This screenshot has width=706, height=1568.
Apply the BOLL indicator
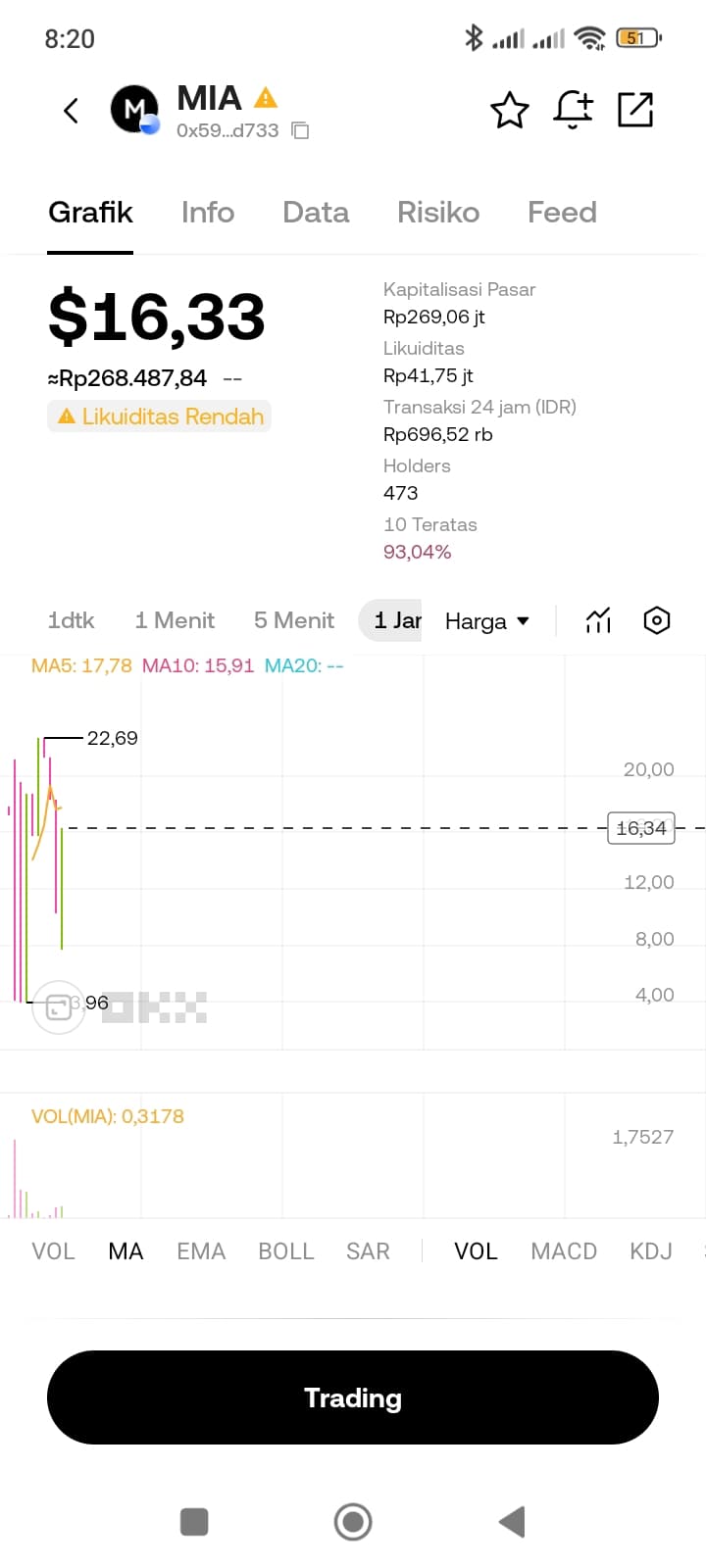(286, 1251)
